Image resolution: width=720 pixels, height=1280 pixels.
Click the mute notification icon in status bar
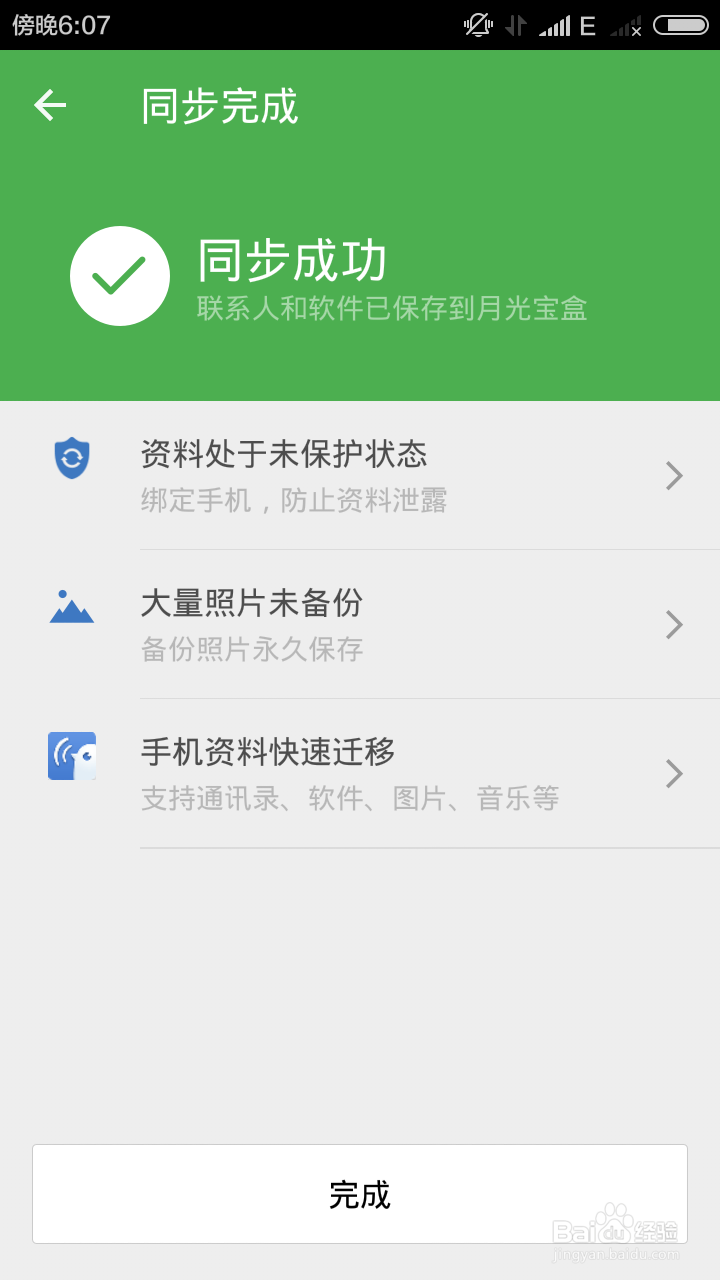(477, 24)
